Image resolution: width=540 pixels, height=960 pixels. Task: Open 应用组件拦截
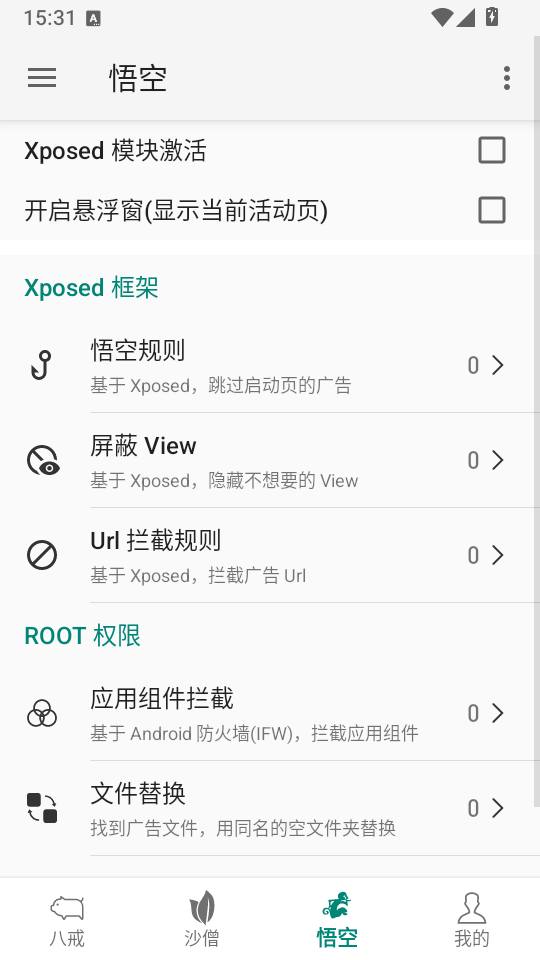point(270,713)
